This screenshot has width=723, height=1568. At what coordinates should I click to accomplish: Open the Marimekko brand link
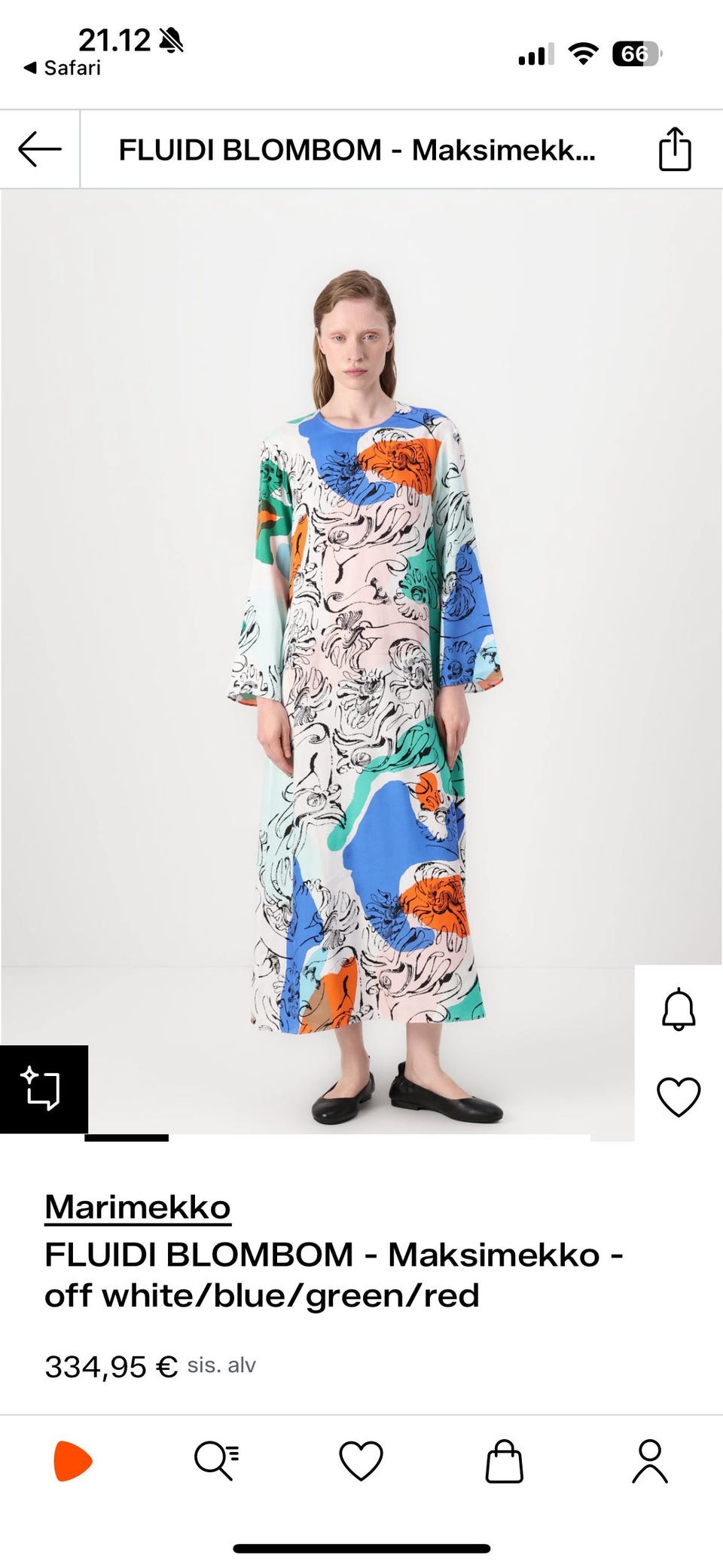click(x=137, y=1207)
